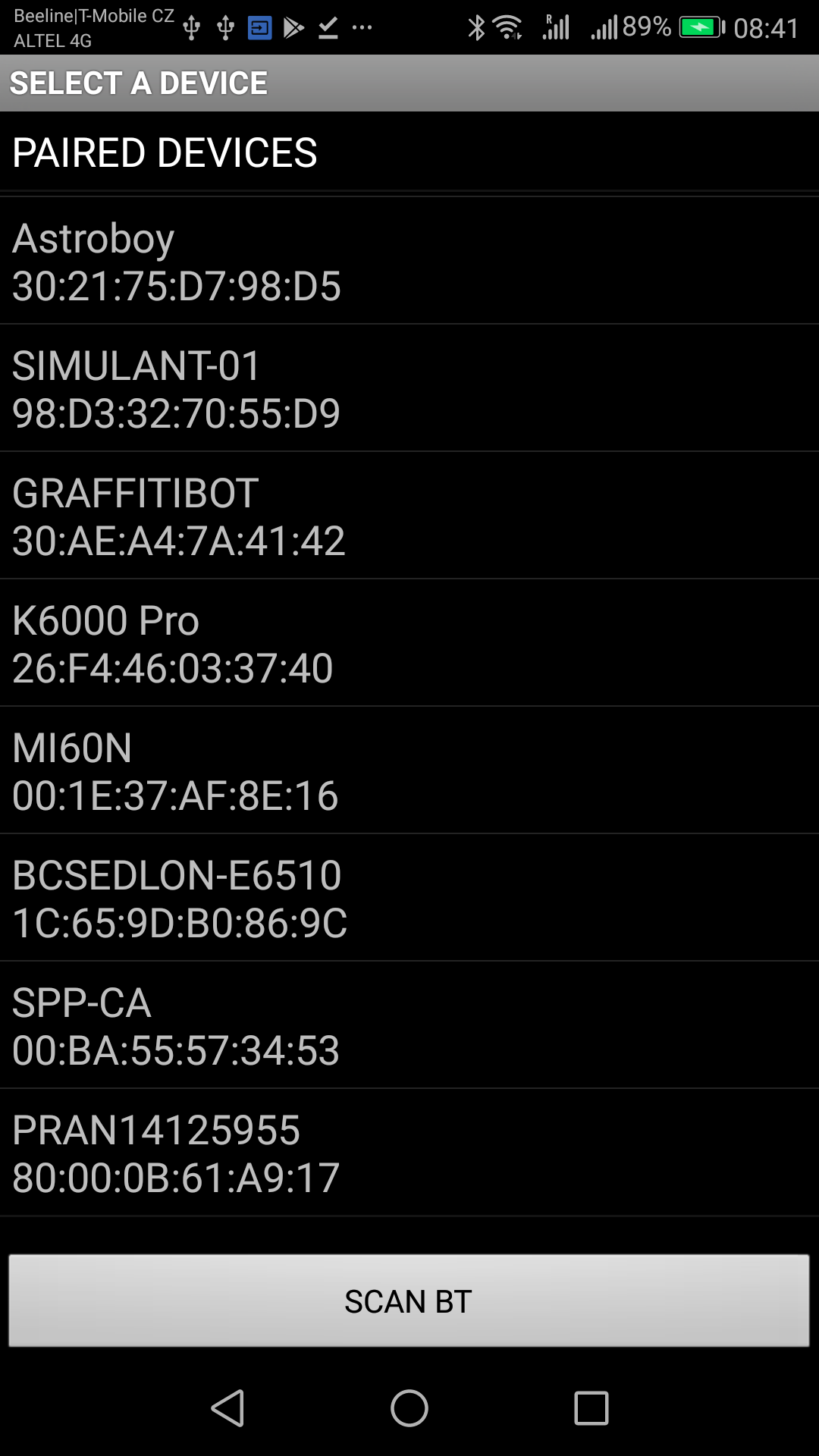Tap the overflow dots in the notification bar
Viewport: 819px width, 1456px height.
[x=362, y=27]
